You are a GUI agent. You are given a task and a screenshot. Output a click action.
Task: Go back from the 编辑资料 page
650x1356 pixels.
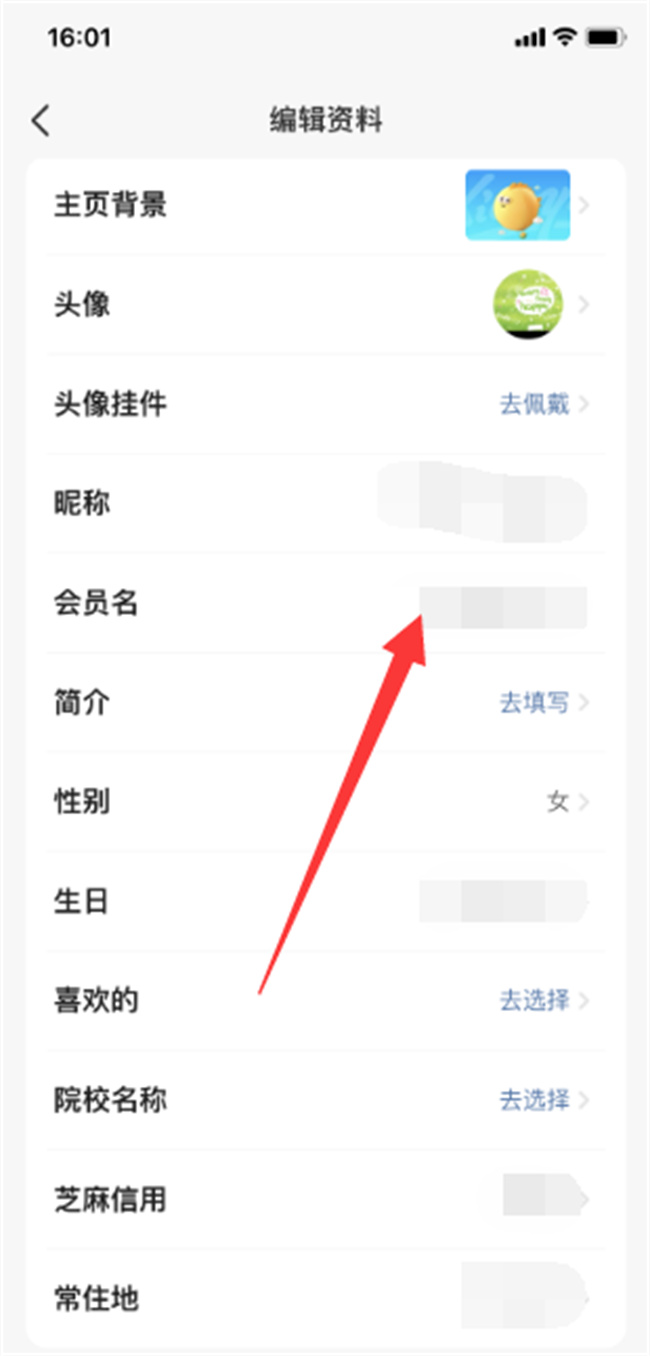pyautogui.click(x=40, y=121)
